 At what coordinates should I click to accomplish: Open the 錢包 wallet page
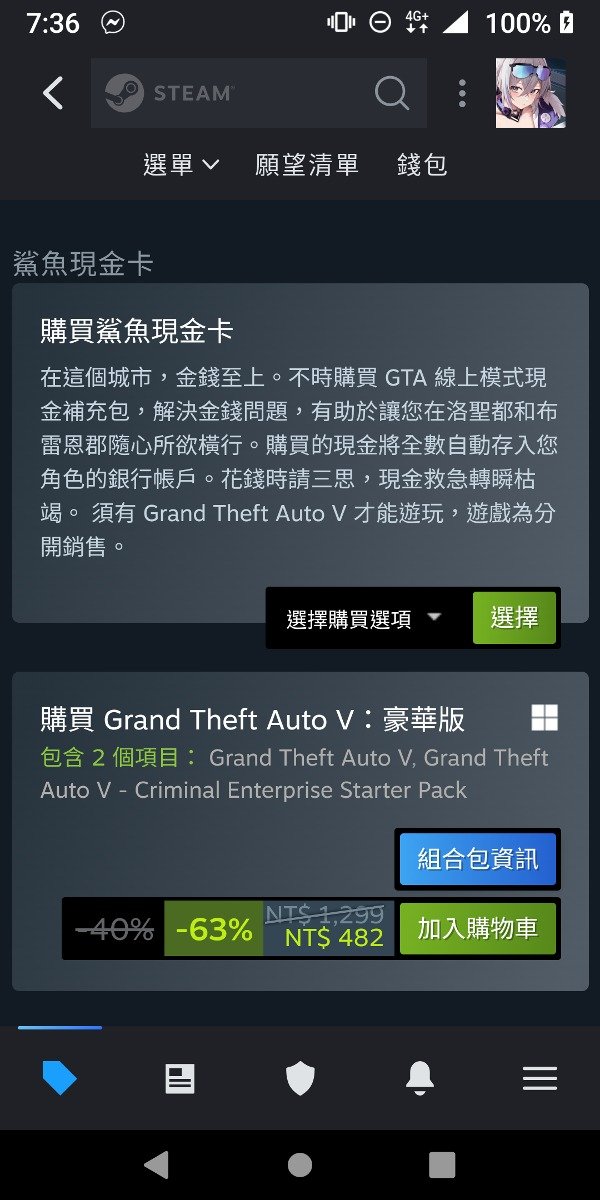[422, 165]
